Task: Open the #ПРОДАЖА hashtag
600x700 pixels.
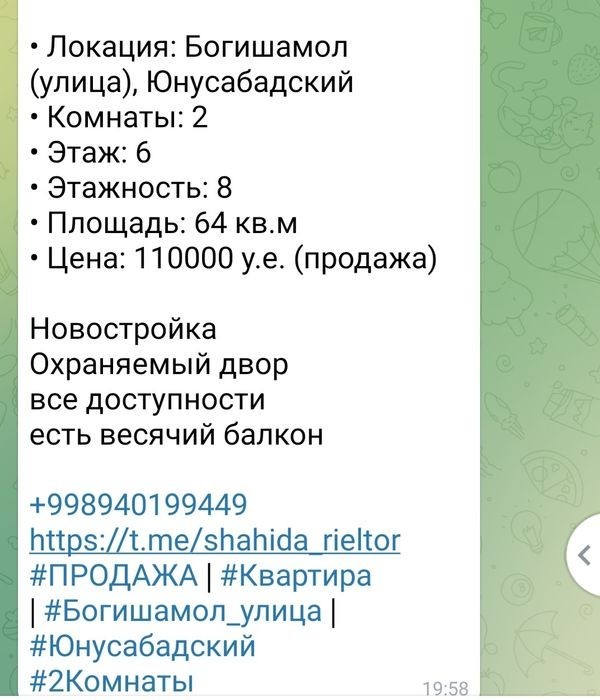Action: tap(114, 576)
